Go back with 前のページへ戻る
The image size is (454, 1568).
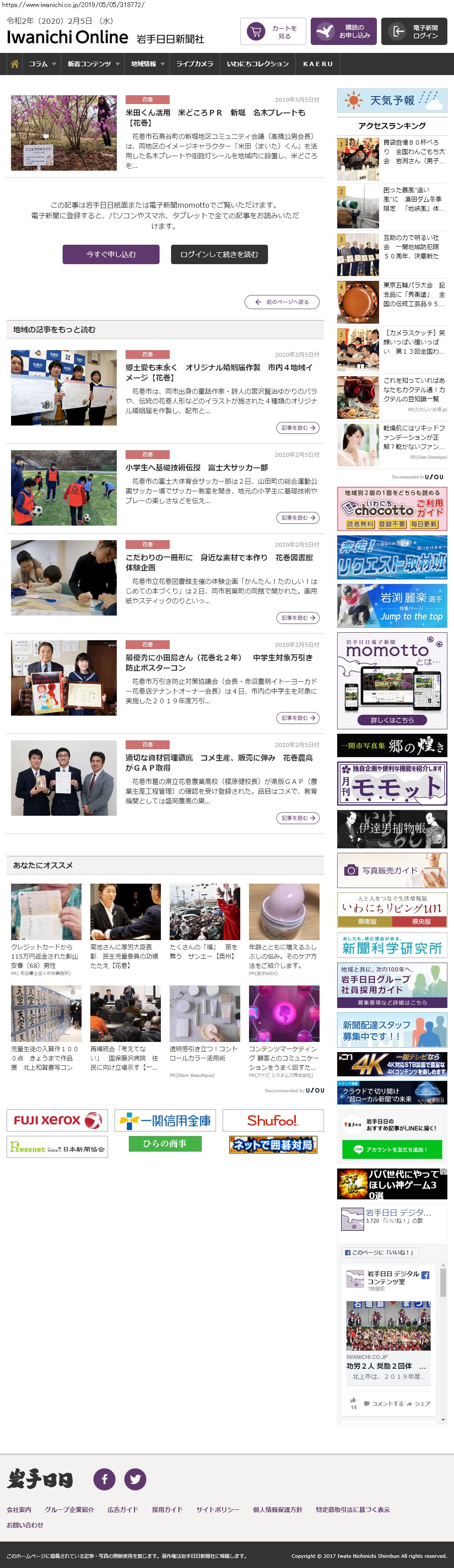(x=282, y=302)
